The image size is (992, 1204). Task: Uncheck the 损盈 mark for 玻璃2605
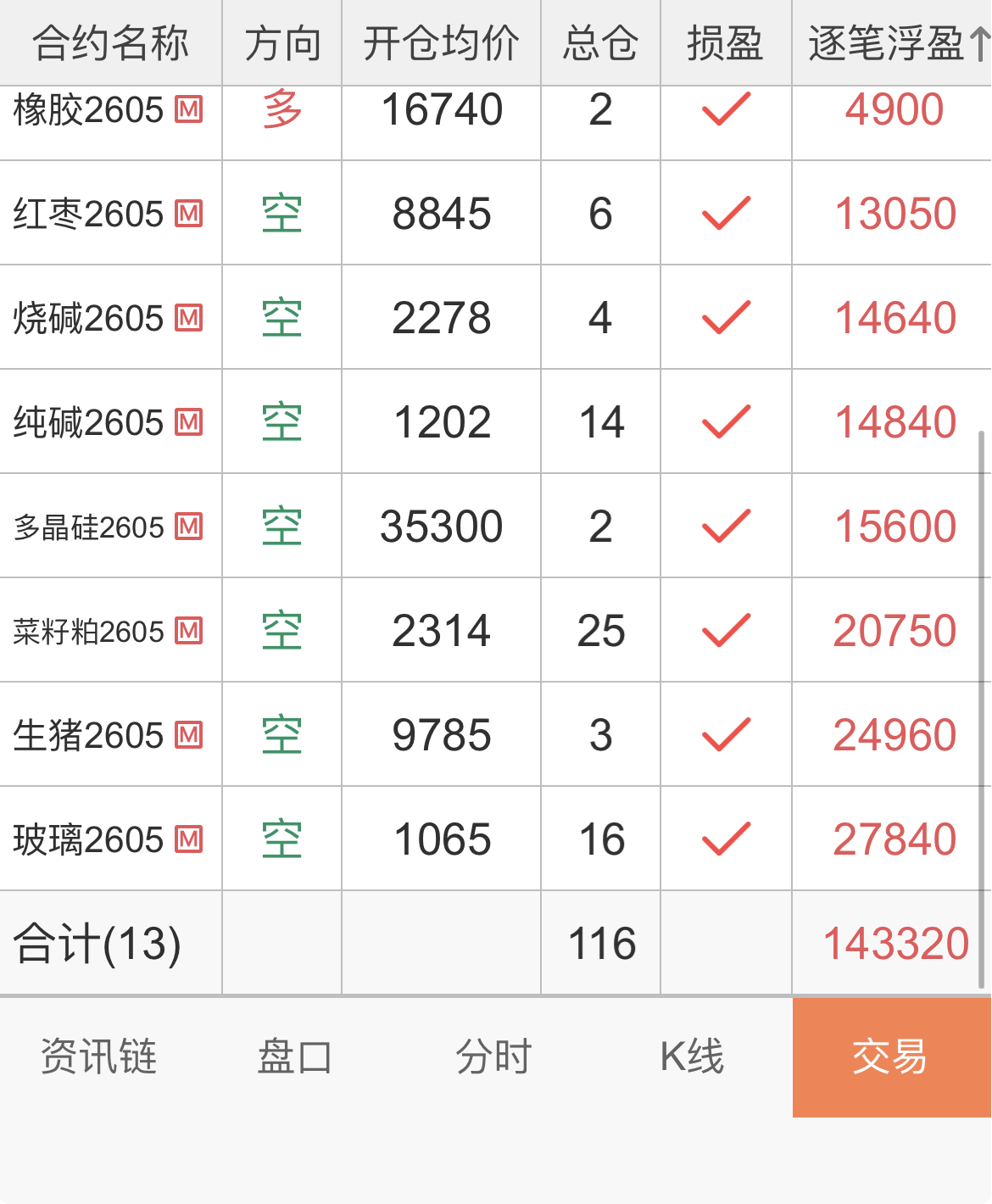726,839
